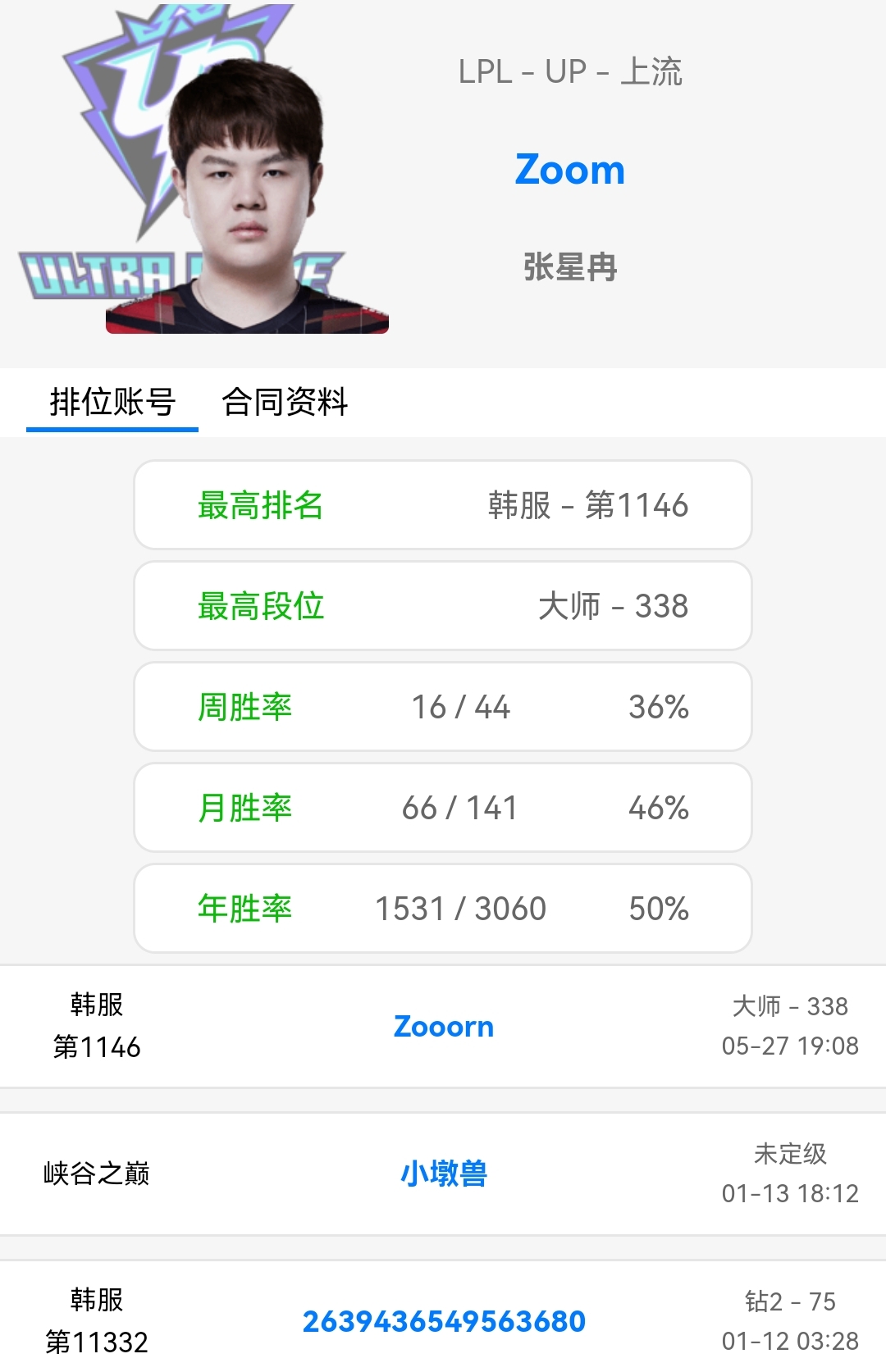Open the Zooorn account details
Image resolution: width=886 pixels, height=1372 pixels.
[x=444, y=1026]
